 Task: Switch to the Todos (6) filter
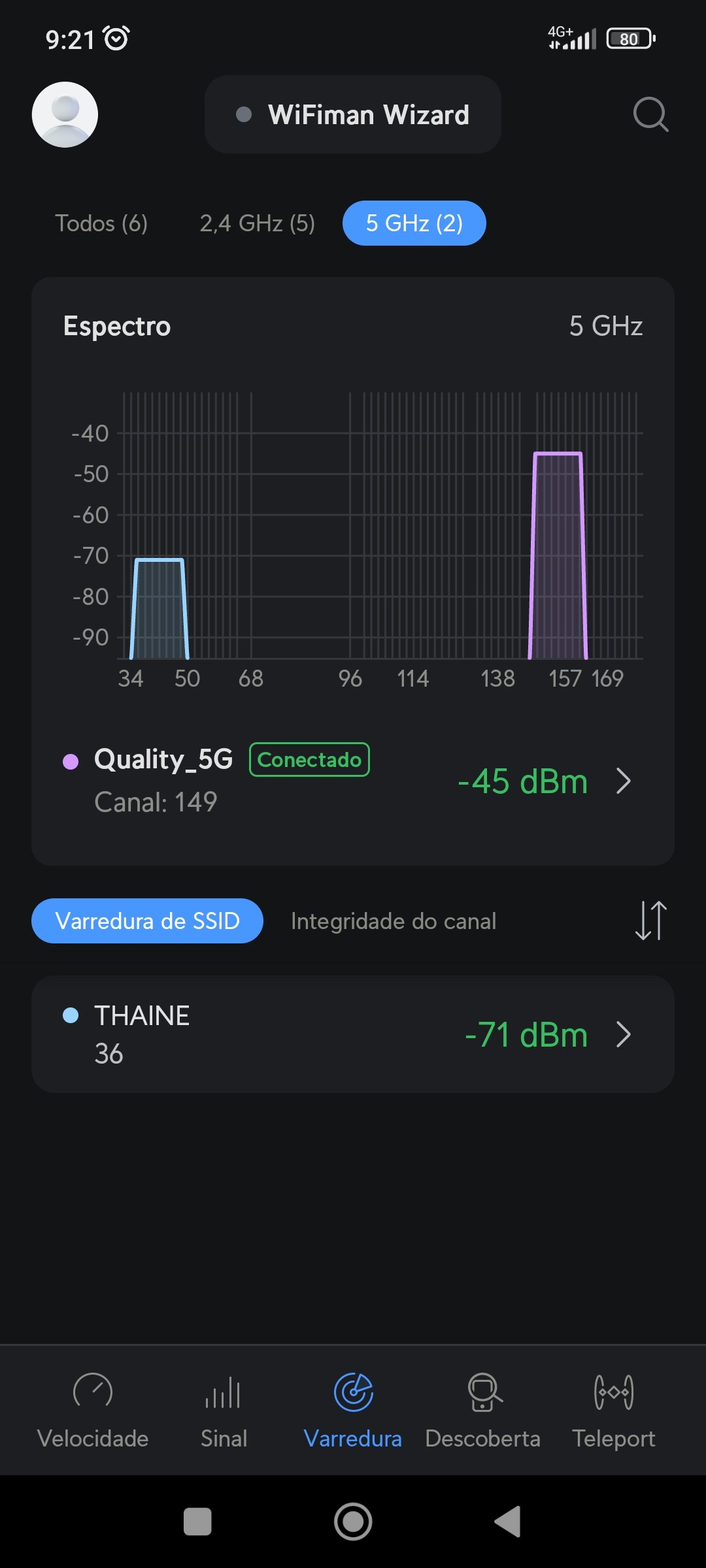pyautogui.click(x=101, y=223)
